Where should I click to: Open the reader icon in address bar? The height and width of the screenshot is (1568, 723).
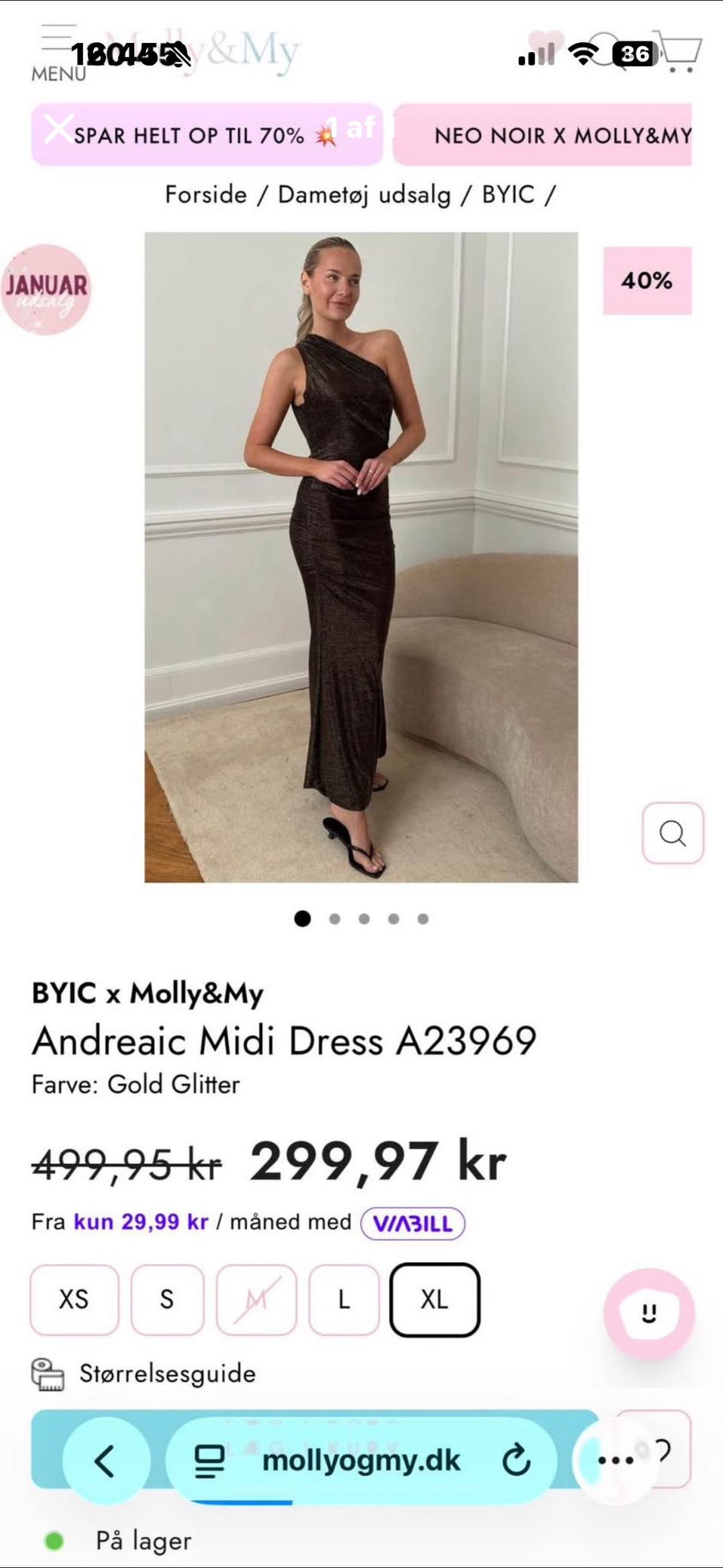(209, 1459)
